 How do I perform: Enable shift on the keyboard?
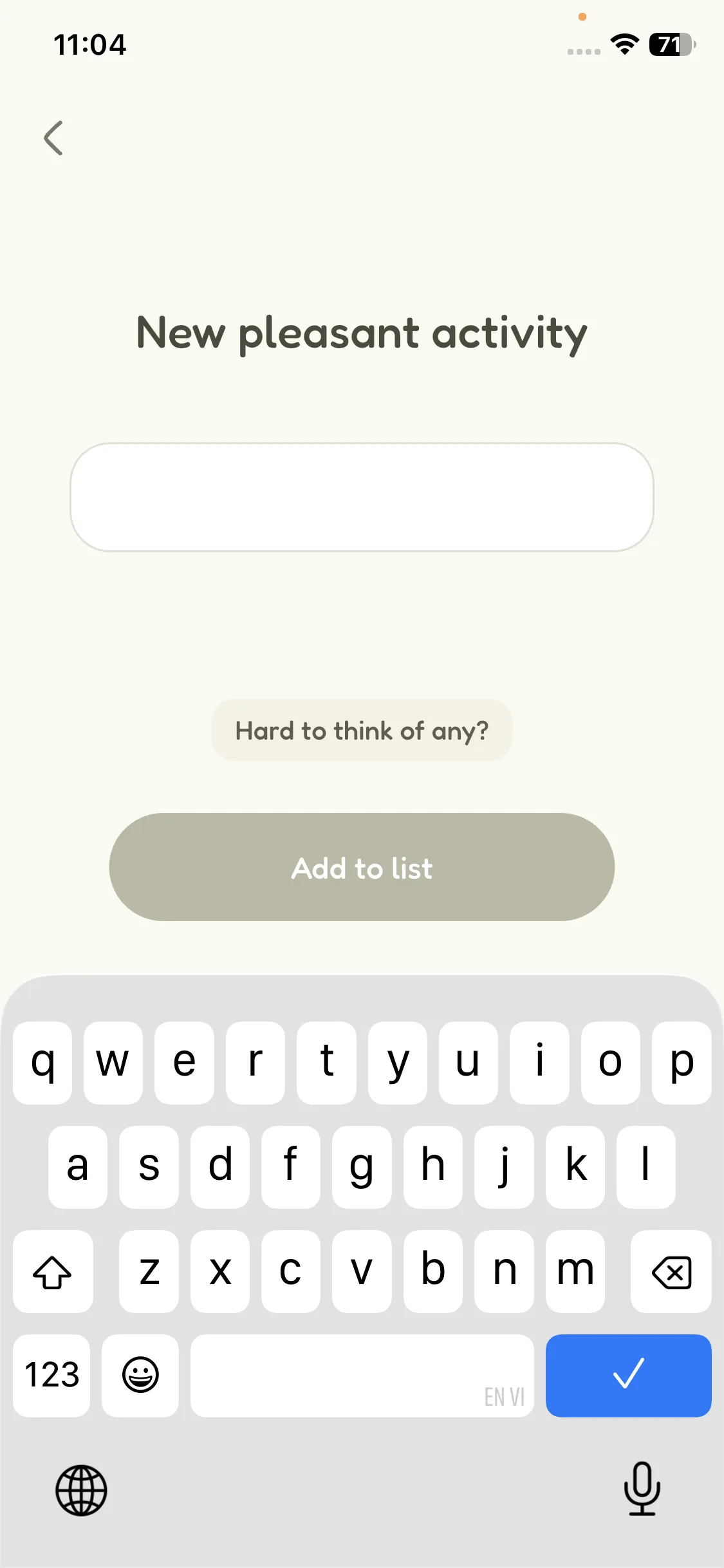pyautogui.click(x=53, y=1271)
